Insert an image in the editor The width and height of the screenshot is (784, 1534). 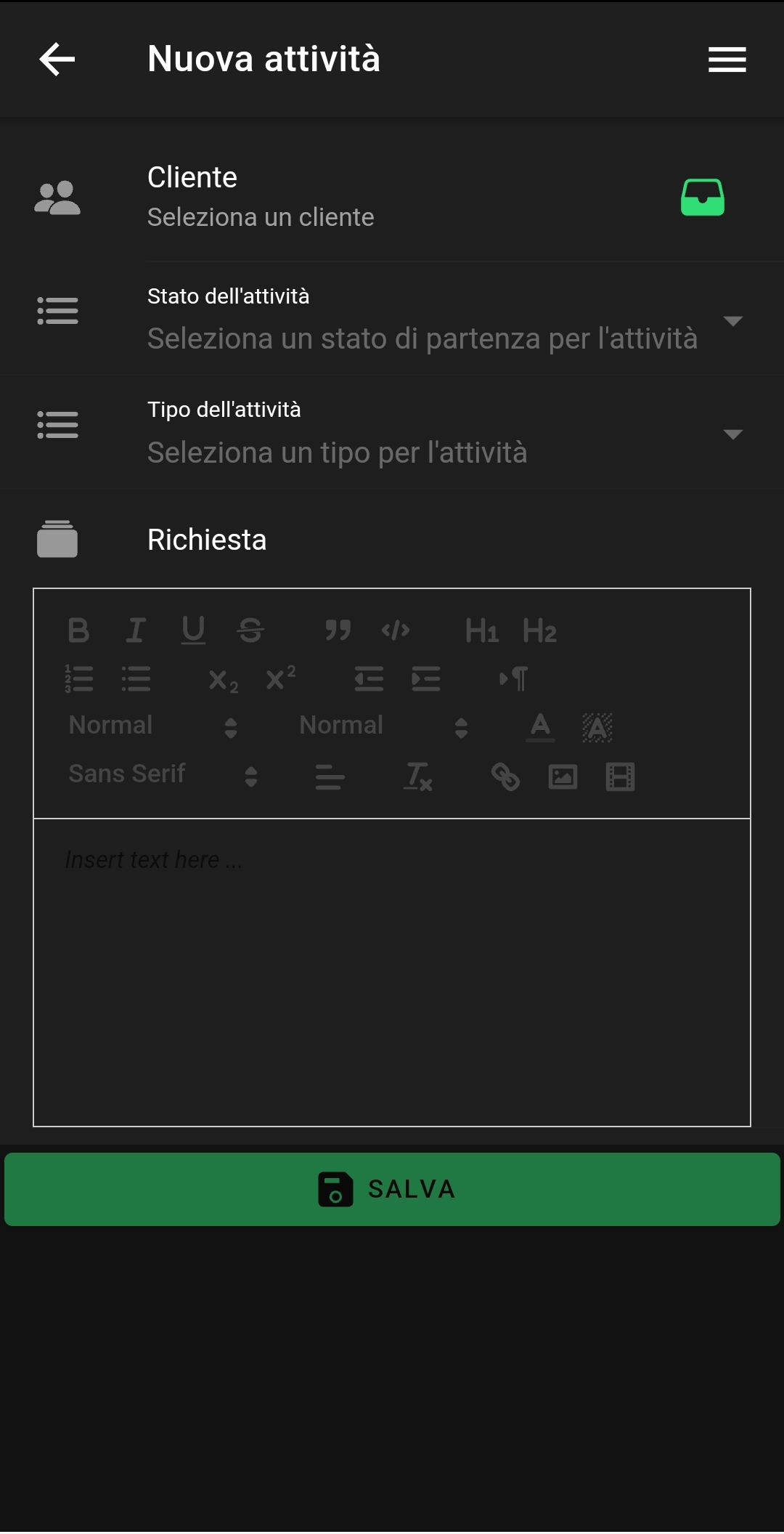click(563, 776)
